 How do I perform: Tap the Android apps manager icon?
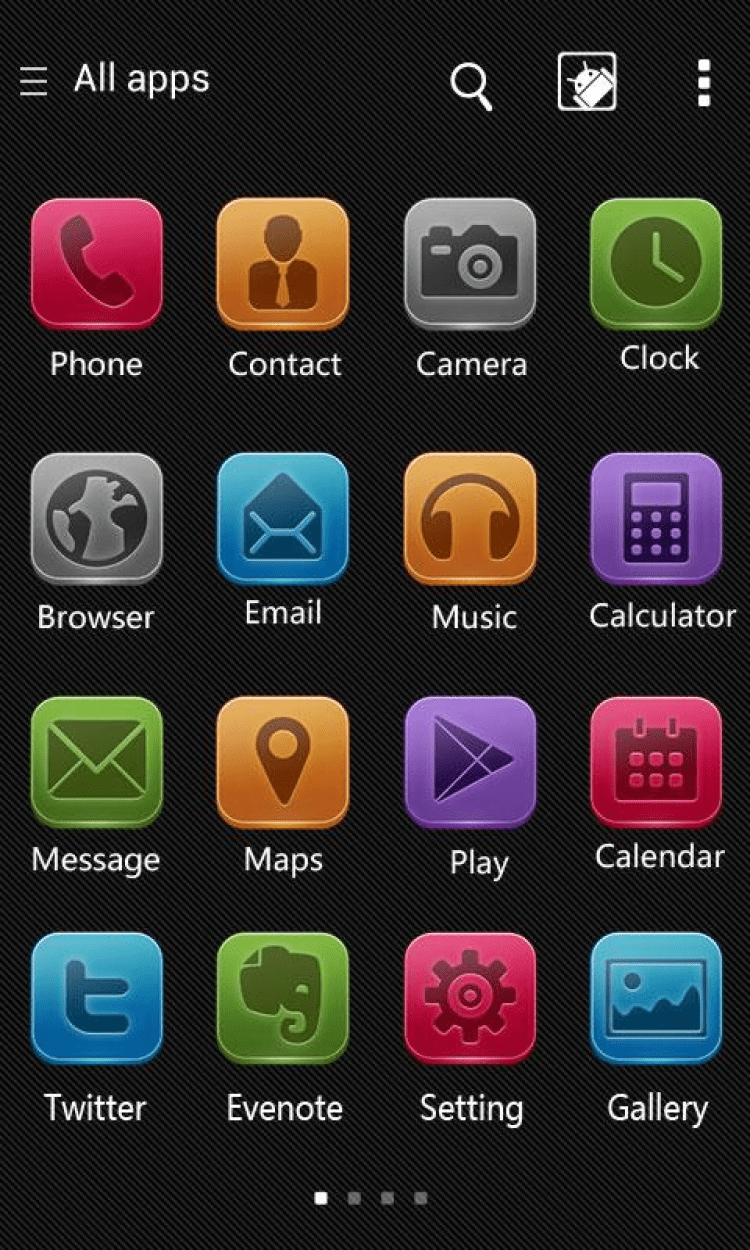pos(587,82)
